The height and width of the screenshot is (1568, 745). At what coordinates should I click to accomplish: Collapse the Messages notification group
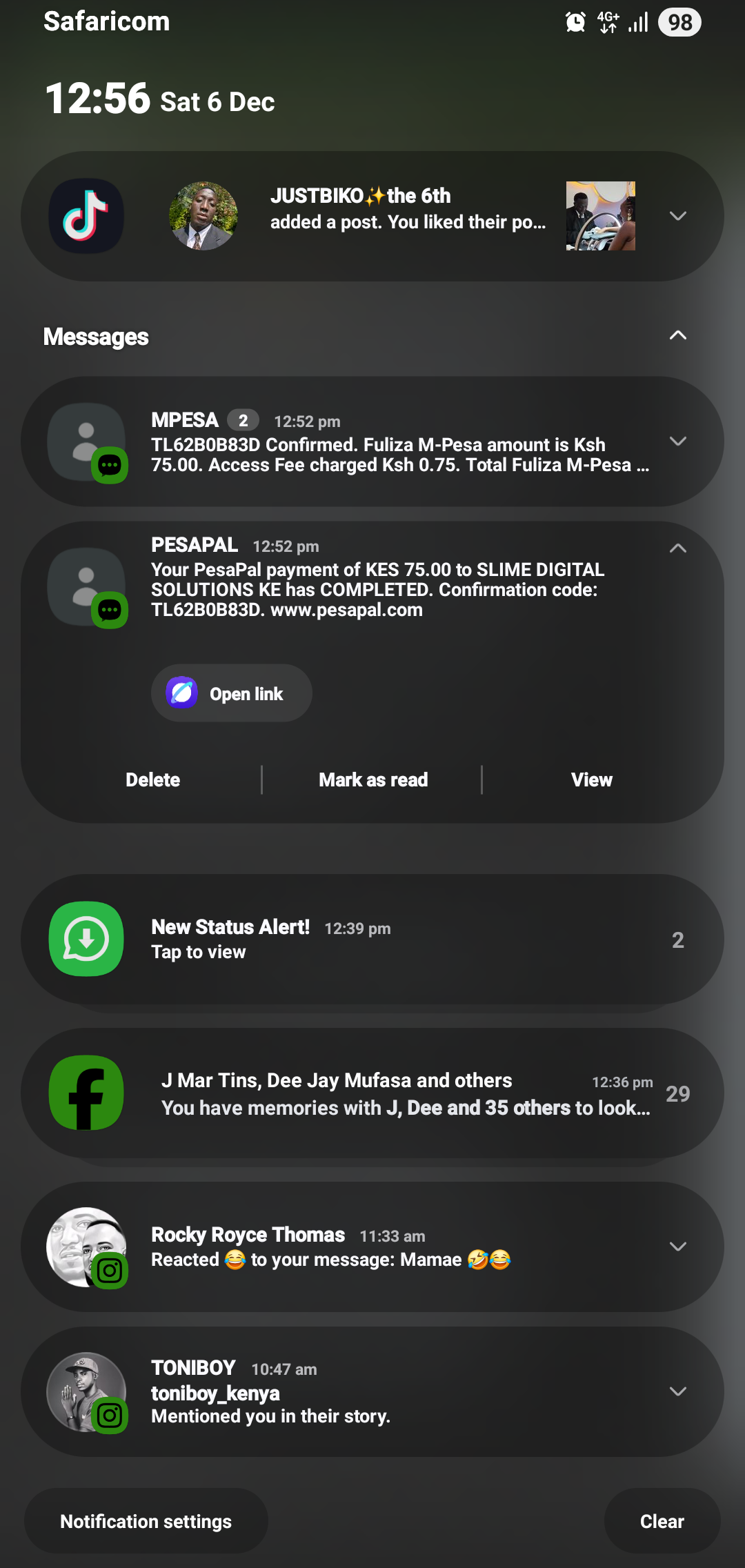(x=677, y=335)
